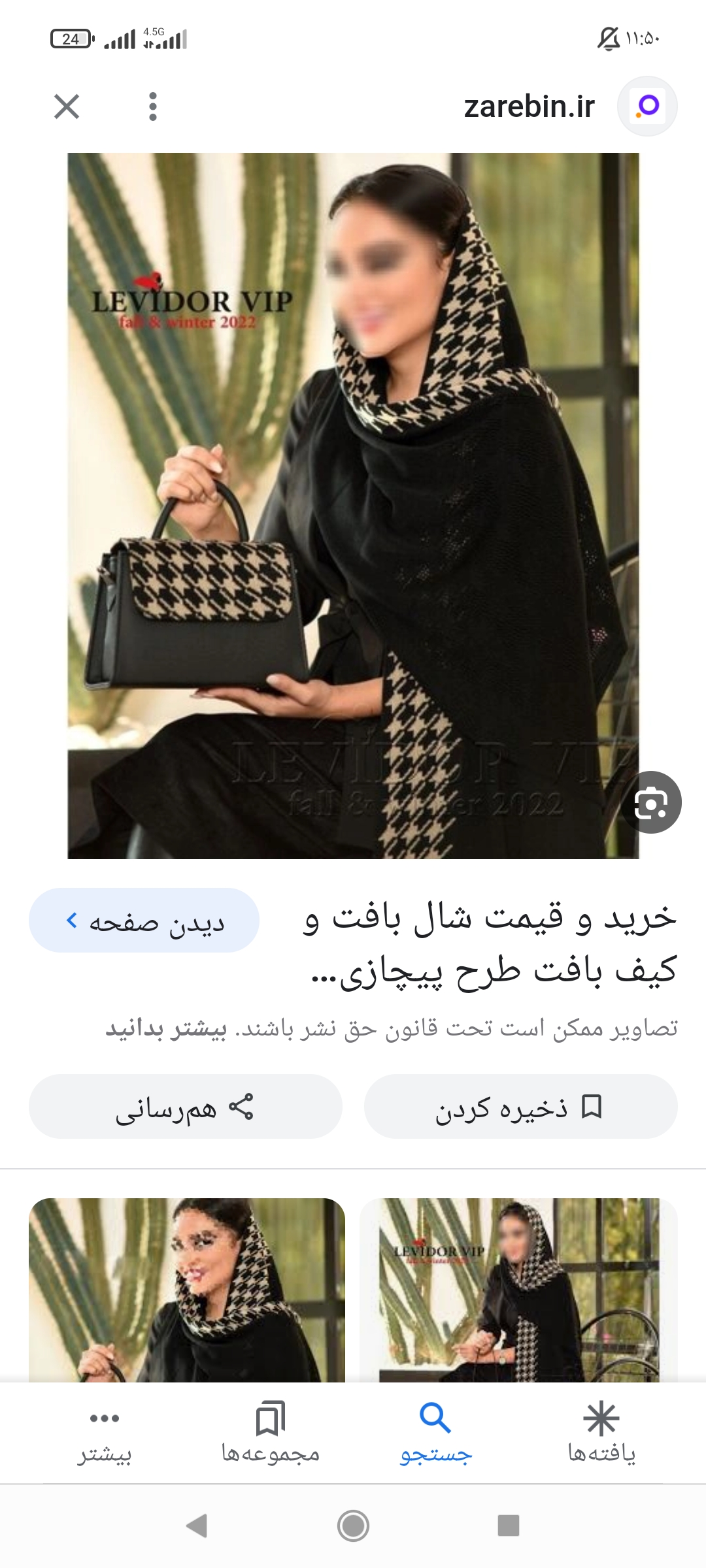
Task: Open the بیشتر بدانید link
Action: (166, 1029)
